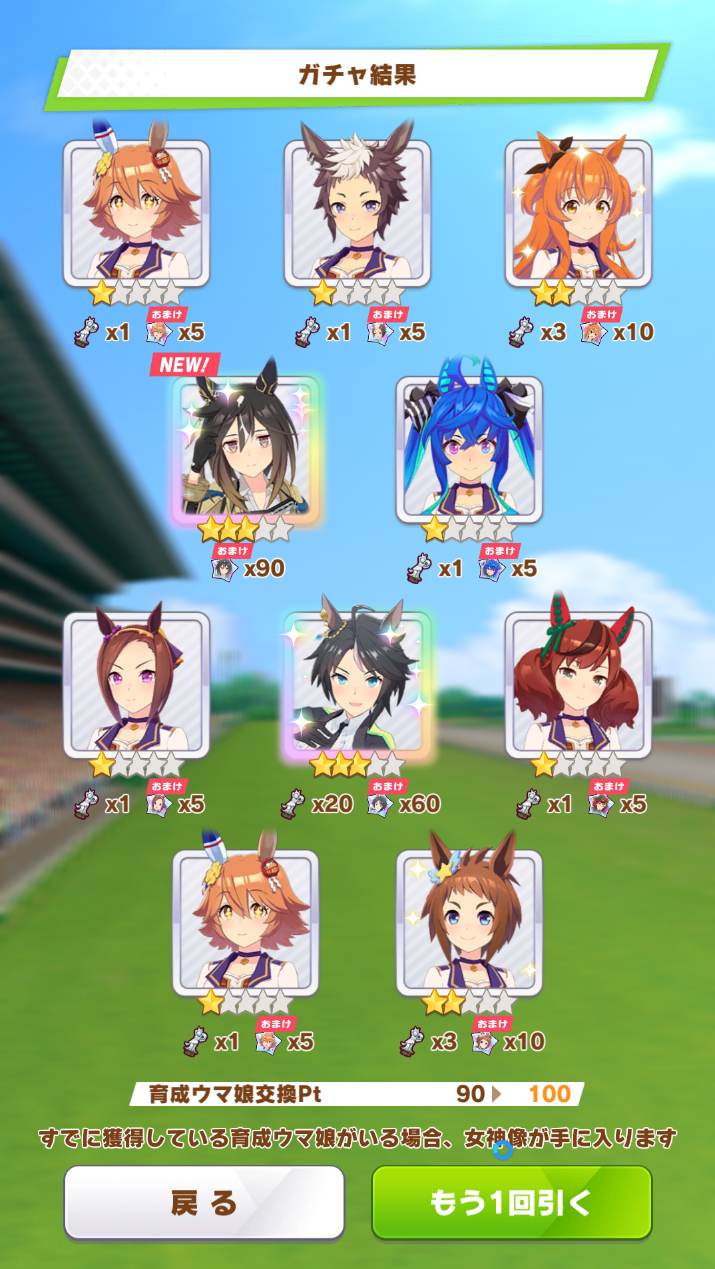Pull again with もう1回引く button
The image size is (715, 1269).
(x=512, y=1202)
